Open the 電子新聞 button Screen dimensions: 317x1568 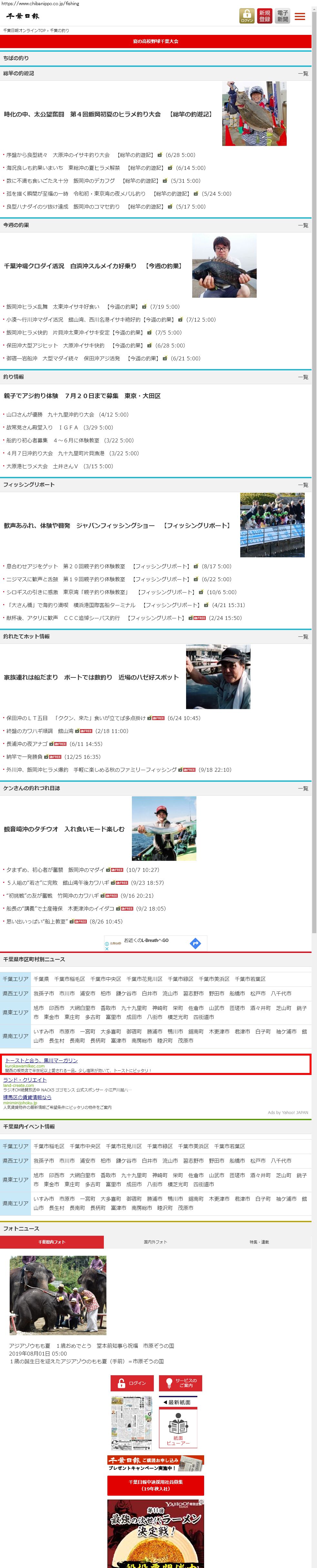282,16
